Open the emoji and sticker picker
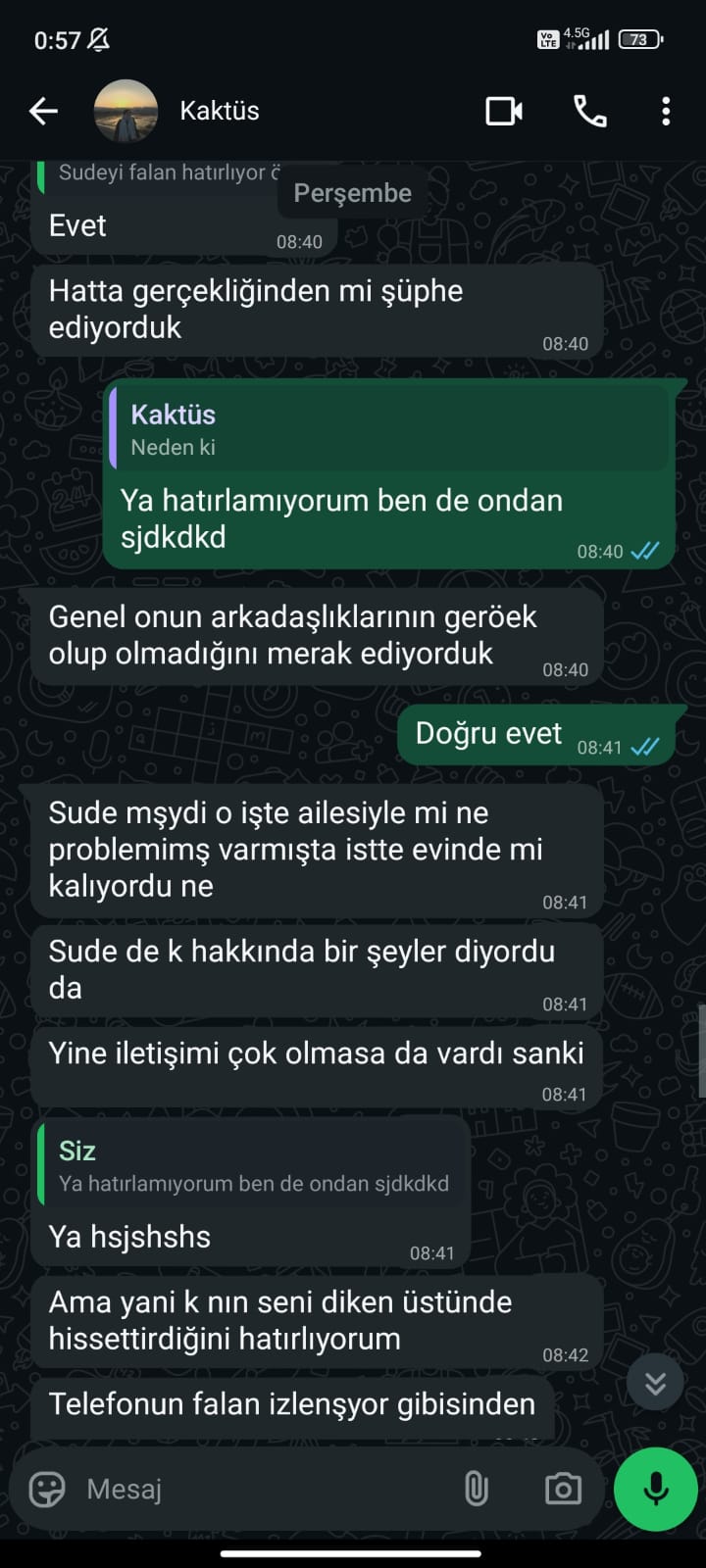706x1568 pixels. click(x=47, y=1489)
